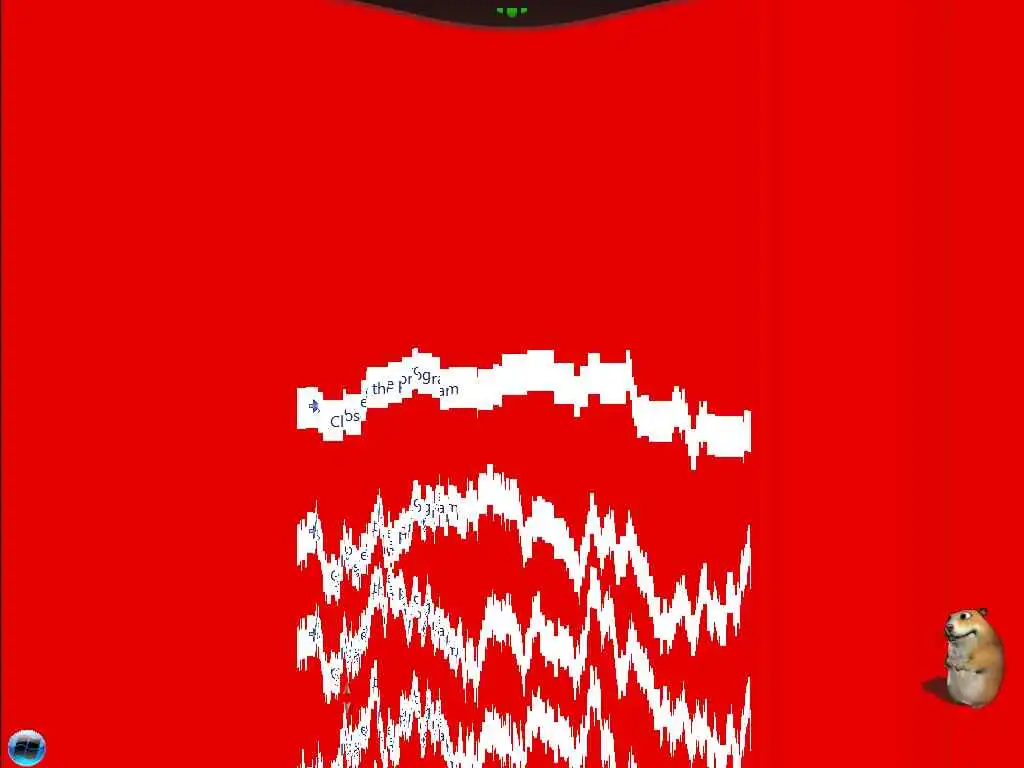Choose the topmost "Close the program" option
Screen dimensions: 1024x768
[396, 397]
